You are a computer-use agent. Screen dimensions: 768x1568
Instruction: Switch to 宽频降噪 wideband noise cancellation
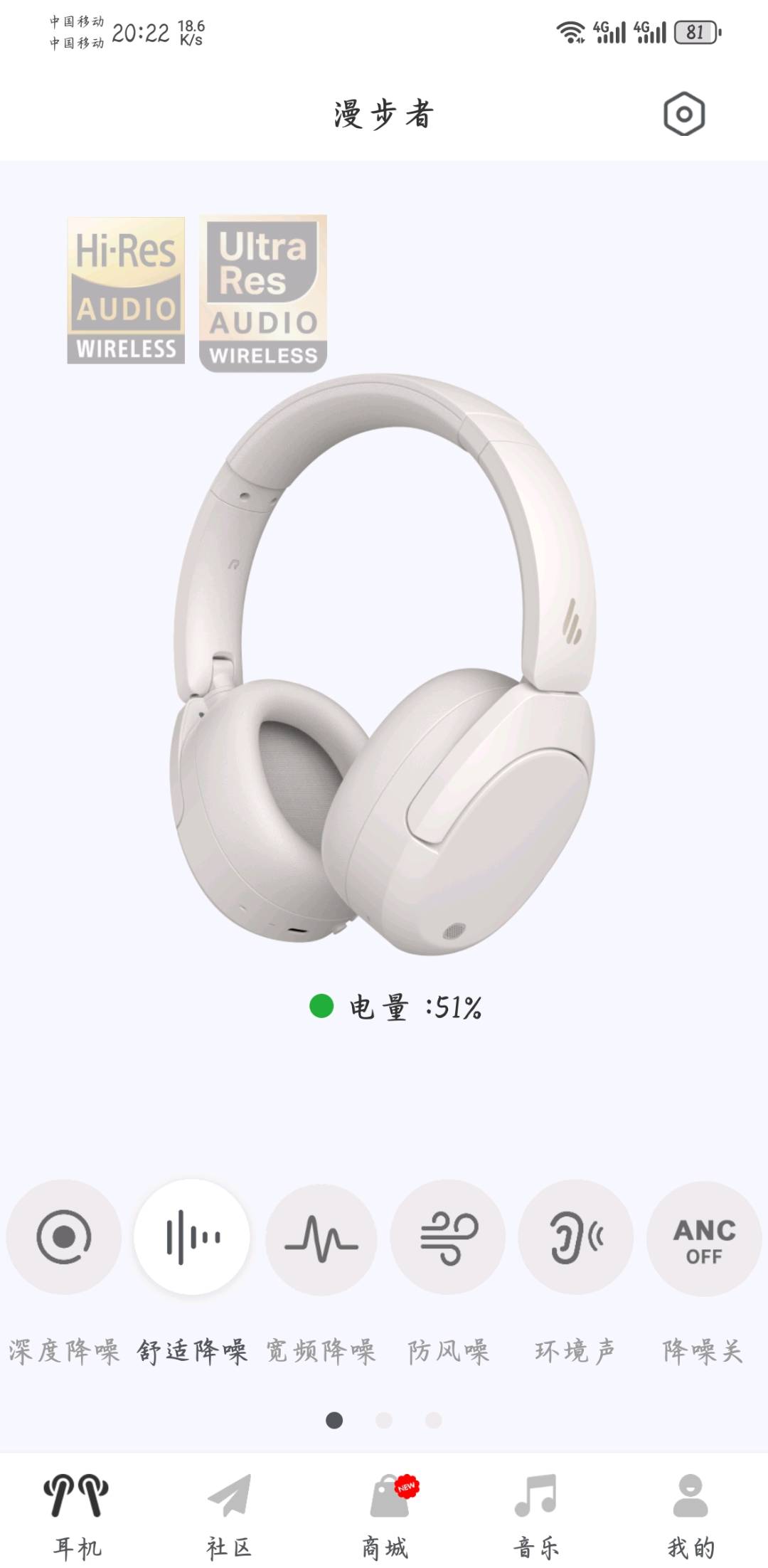pyautogui.click(x=321, y=1237)
